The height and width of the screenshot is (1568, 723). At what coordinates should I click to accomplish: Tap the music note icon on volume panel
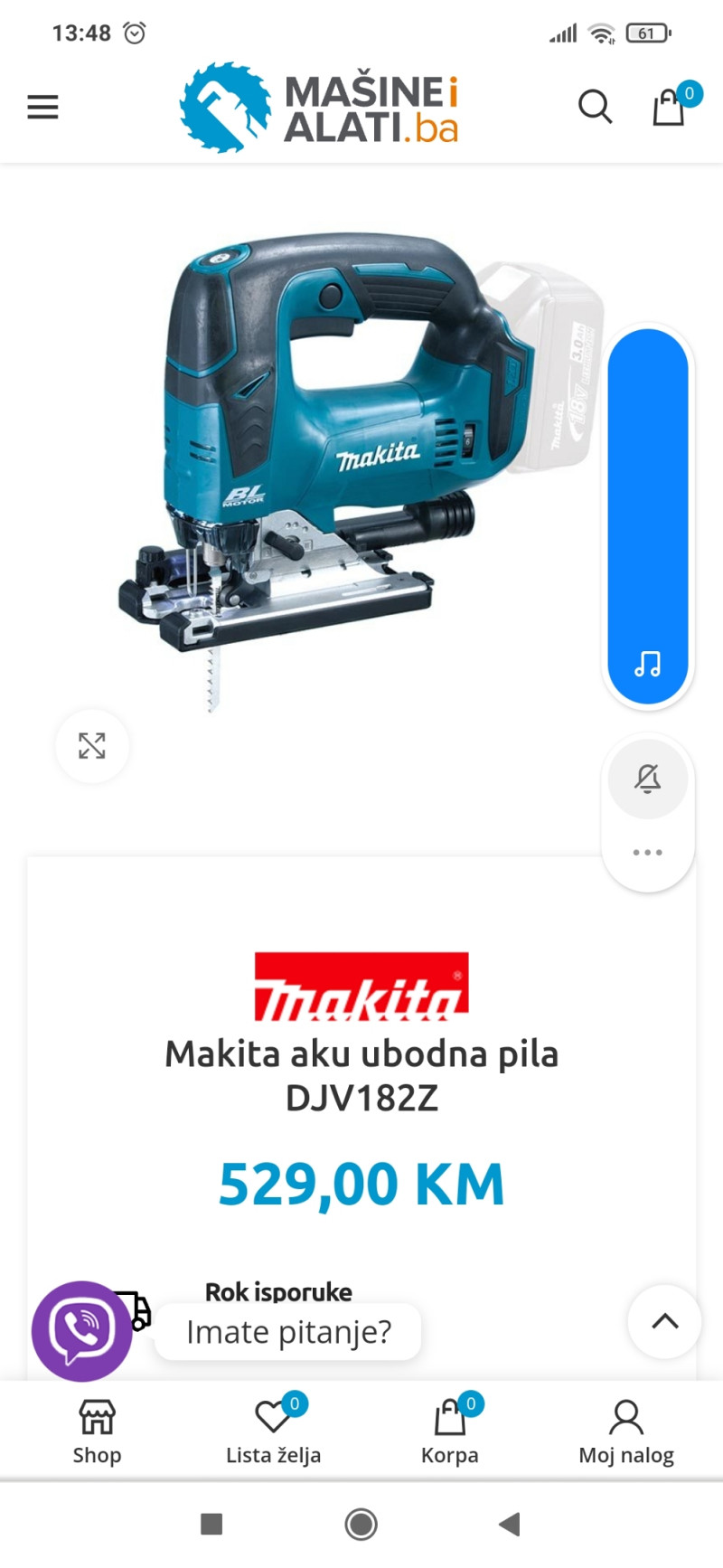tap(647, 665)
